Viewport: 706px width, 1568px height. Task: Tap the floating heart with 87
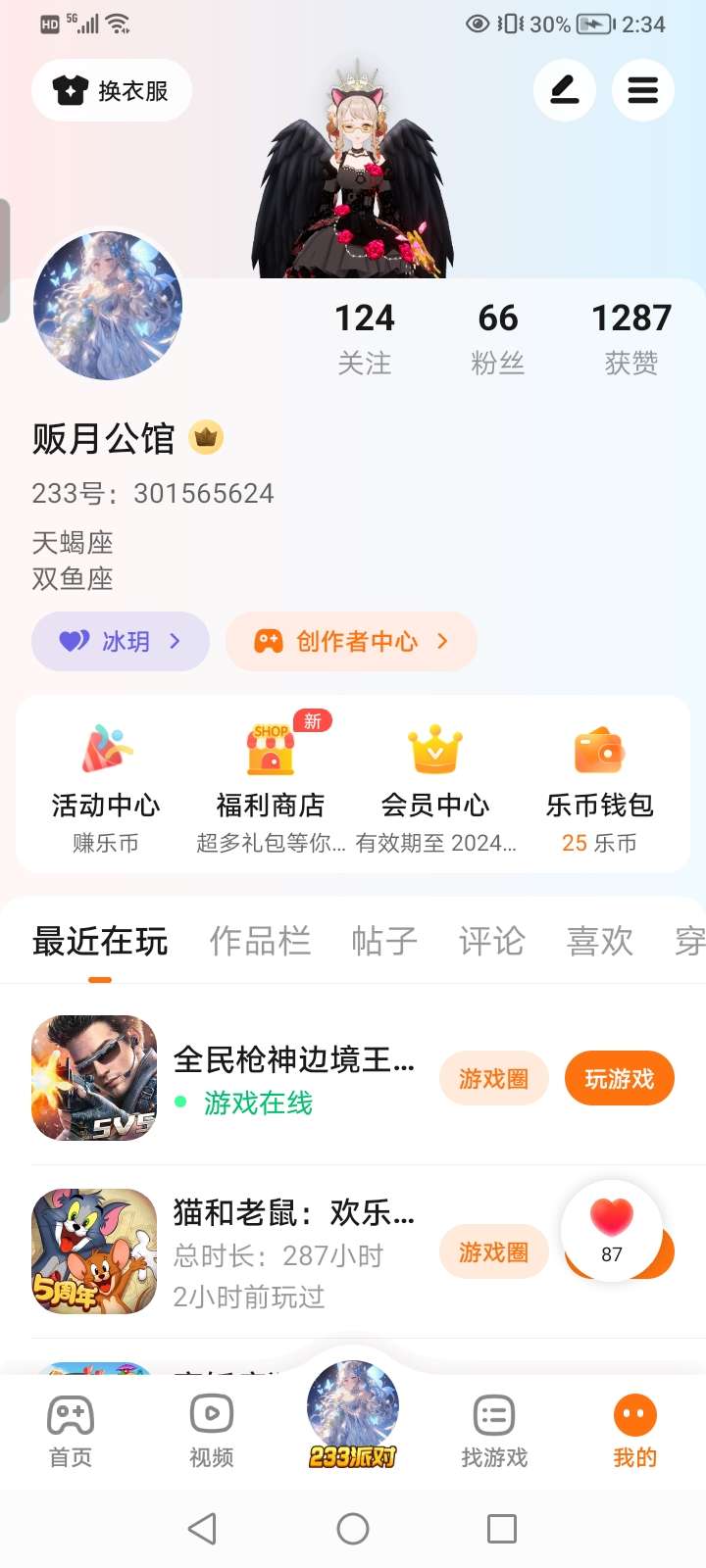coord(612,1231)
